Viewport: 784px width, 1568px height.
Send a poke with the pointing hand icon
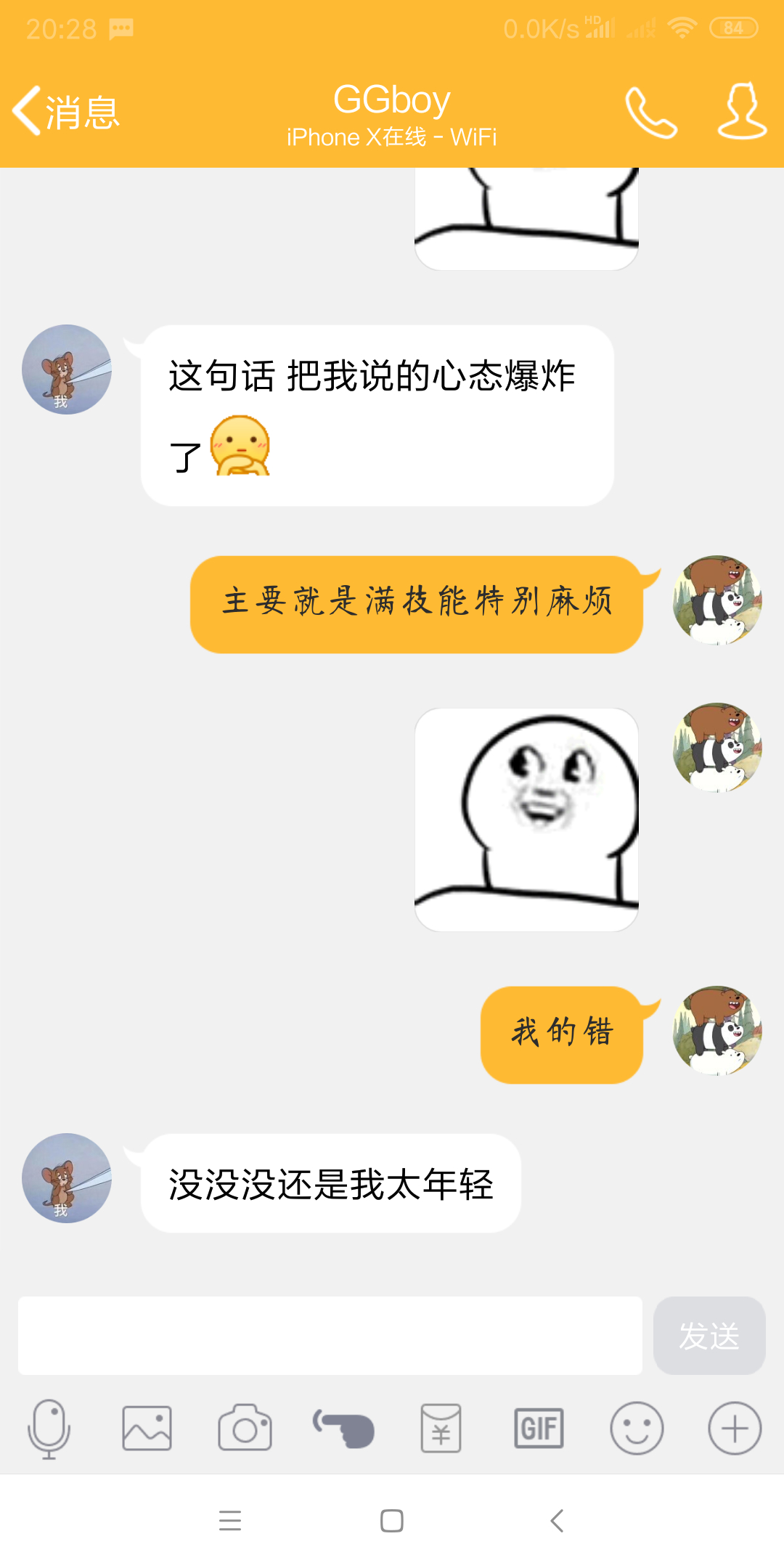tap(343, 1428)
